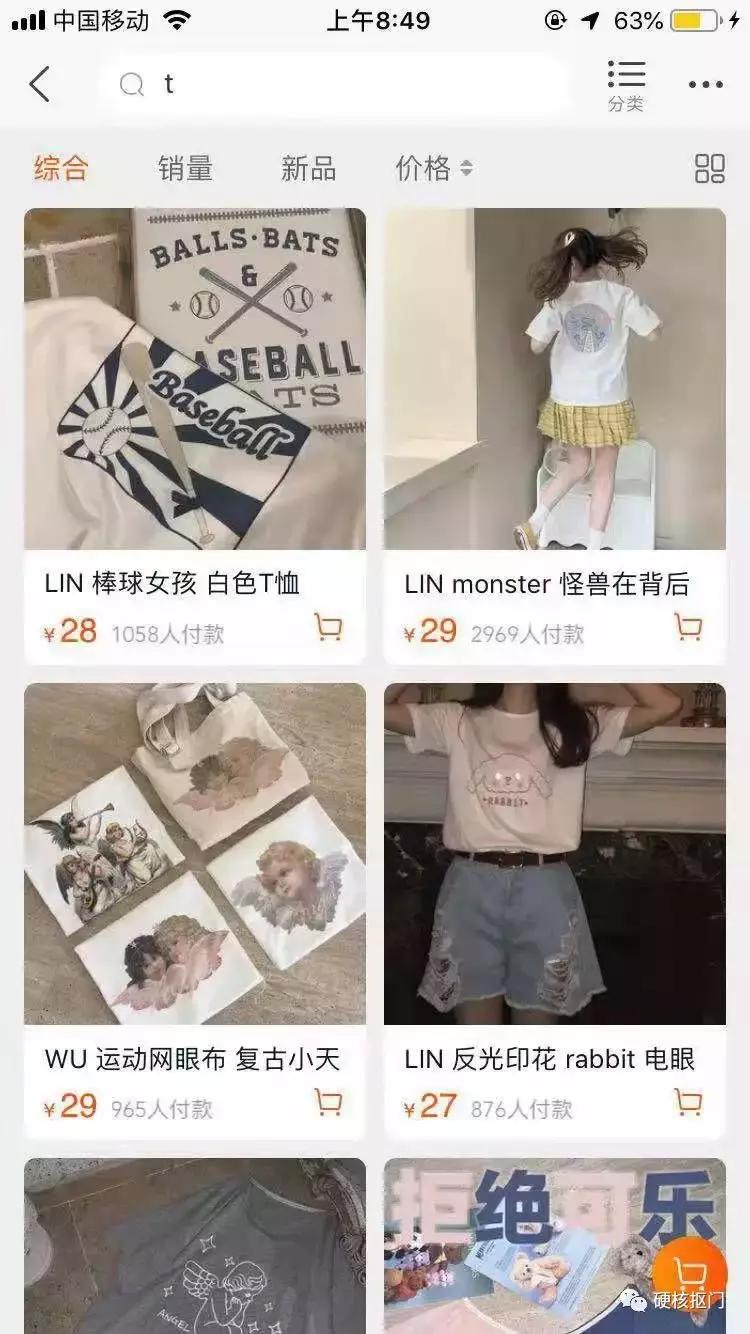
Task: Click the search magnifier icon in search bar
Action: pos(130,85)
